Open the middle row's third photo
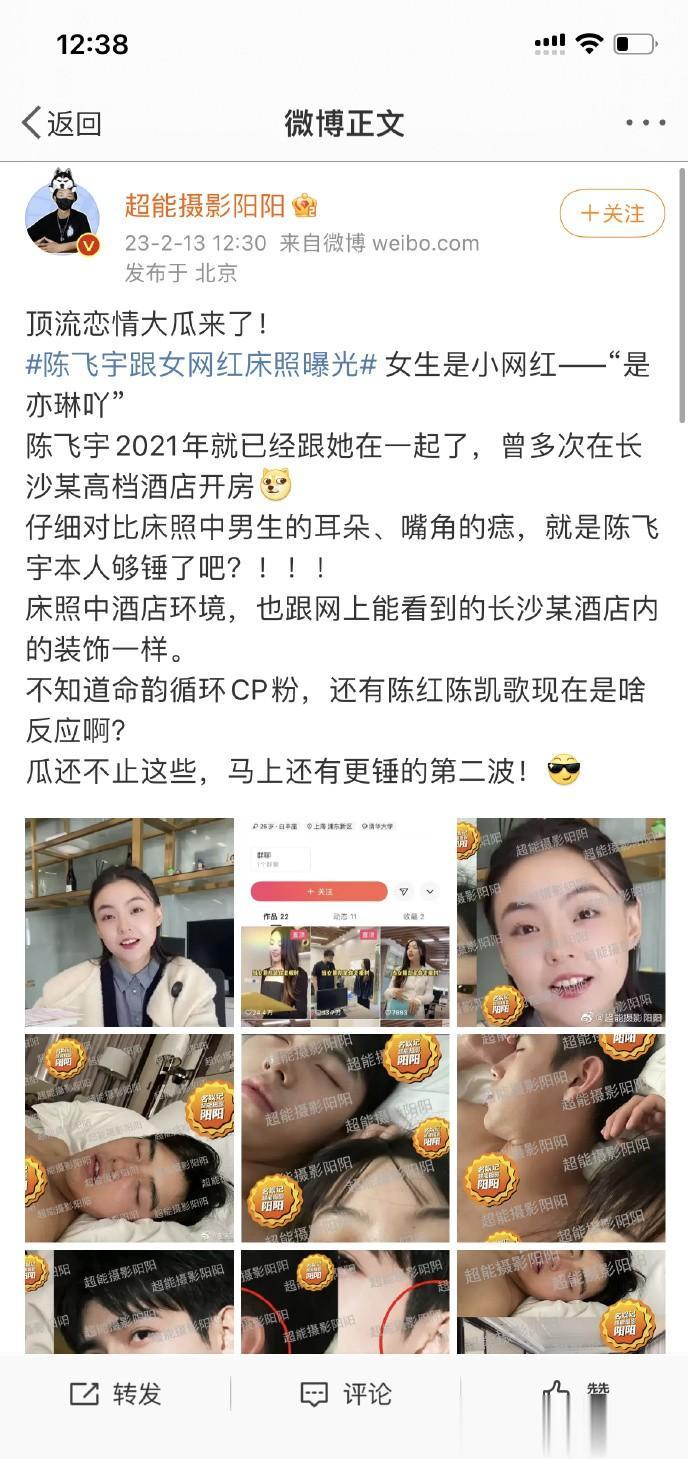688x1459 pixels. pos(561,1138)
